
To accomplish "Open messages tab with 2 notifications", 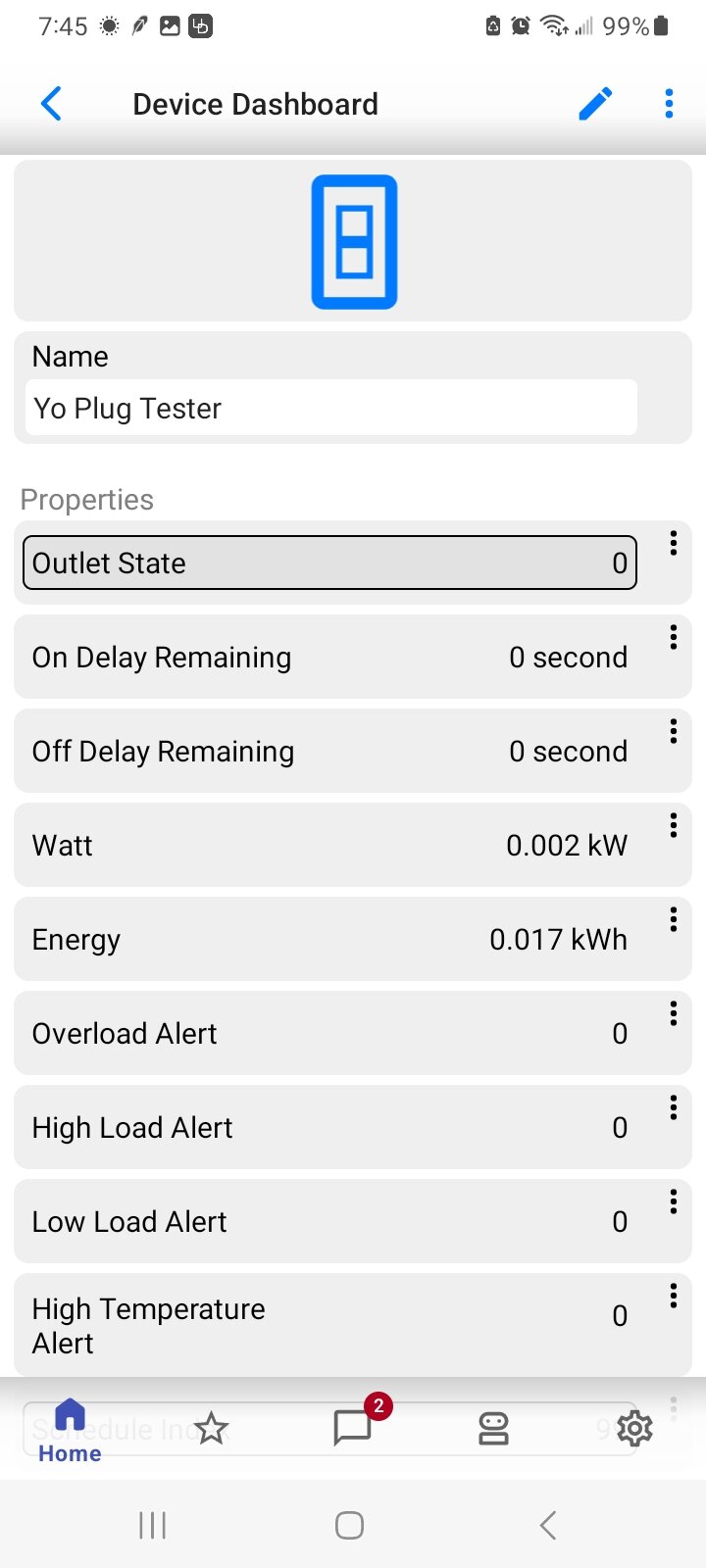I will click(x=353, y=1427).
